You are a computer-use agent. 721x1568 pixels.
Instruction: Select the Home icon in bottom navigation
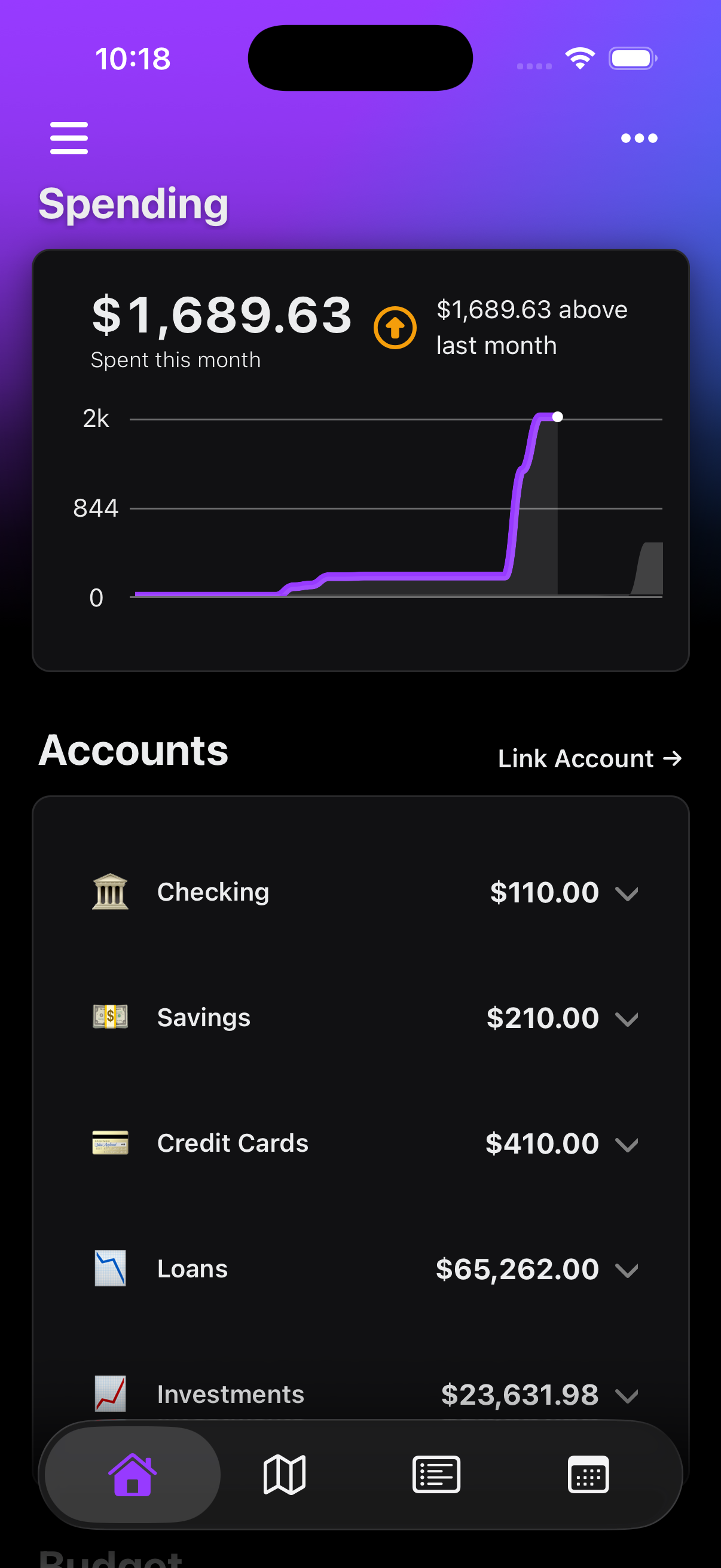pyautogui.click(x=131, y=1474)
